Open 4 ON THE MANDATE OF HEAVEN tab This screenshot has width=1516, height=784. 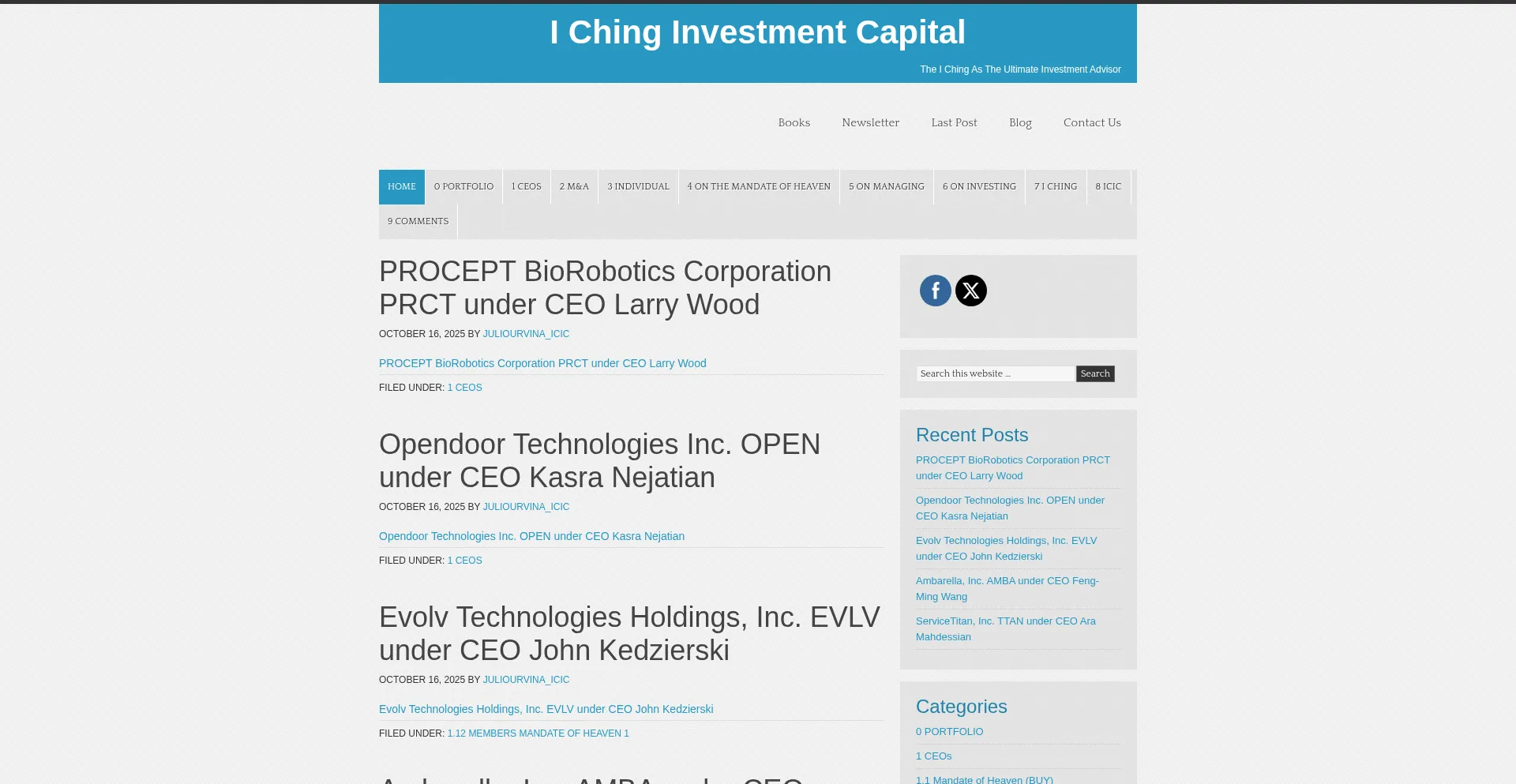coord(758,187)
